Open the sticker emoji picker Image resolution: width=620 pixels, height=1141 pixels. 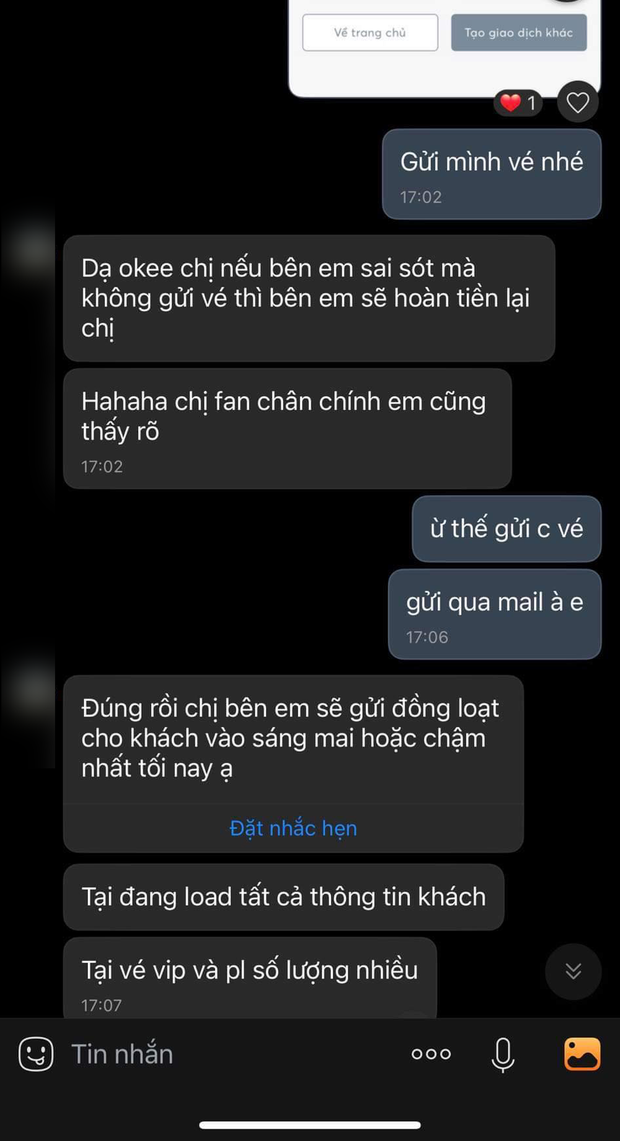[36, 1053]
